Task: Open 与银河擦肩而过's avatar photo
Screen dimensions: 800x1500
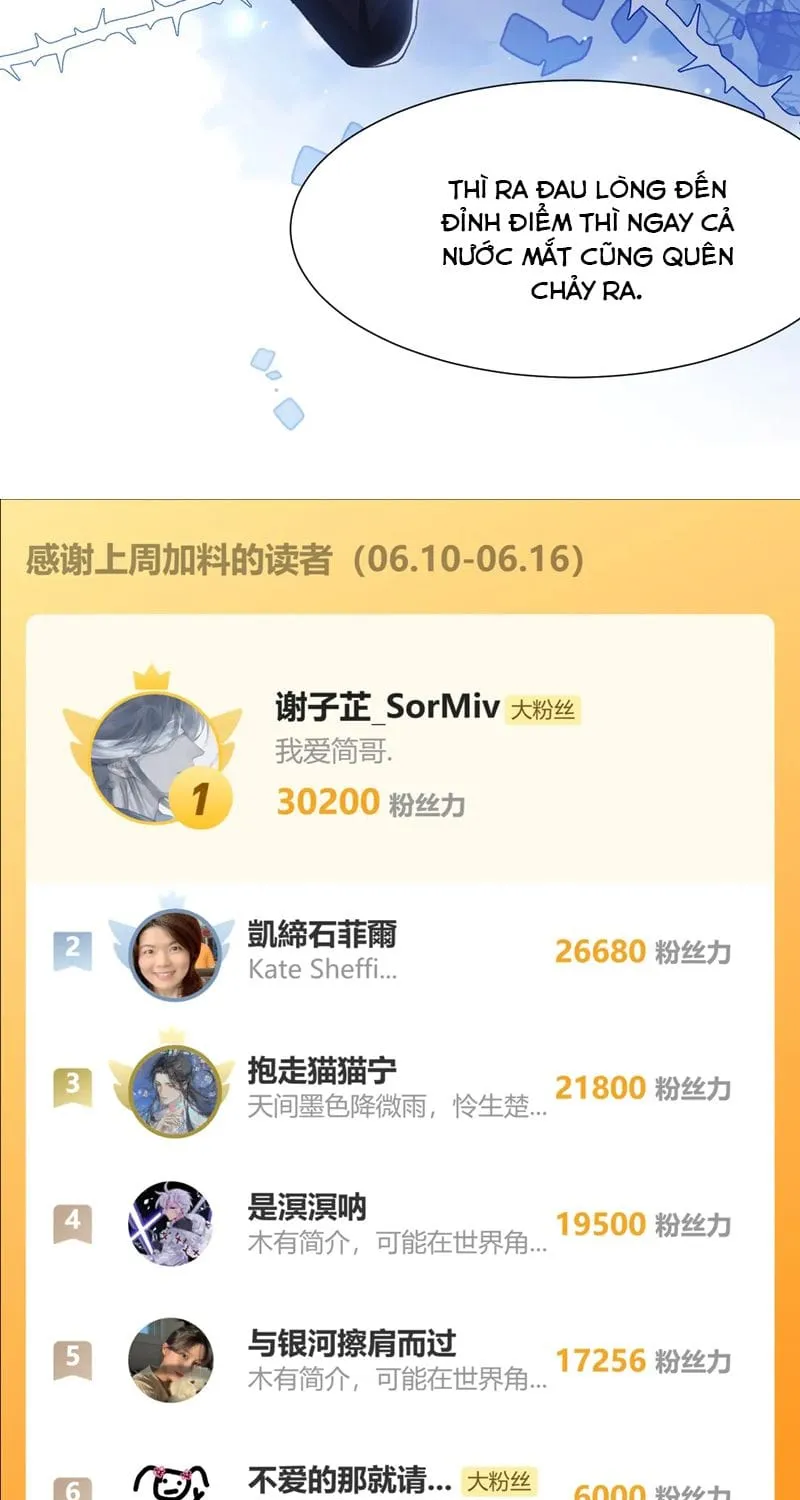Action: pyautogui.click(x=173, y=1360)
